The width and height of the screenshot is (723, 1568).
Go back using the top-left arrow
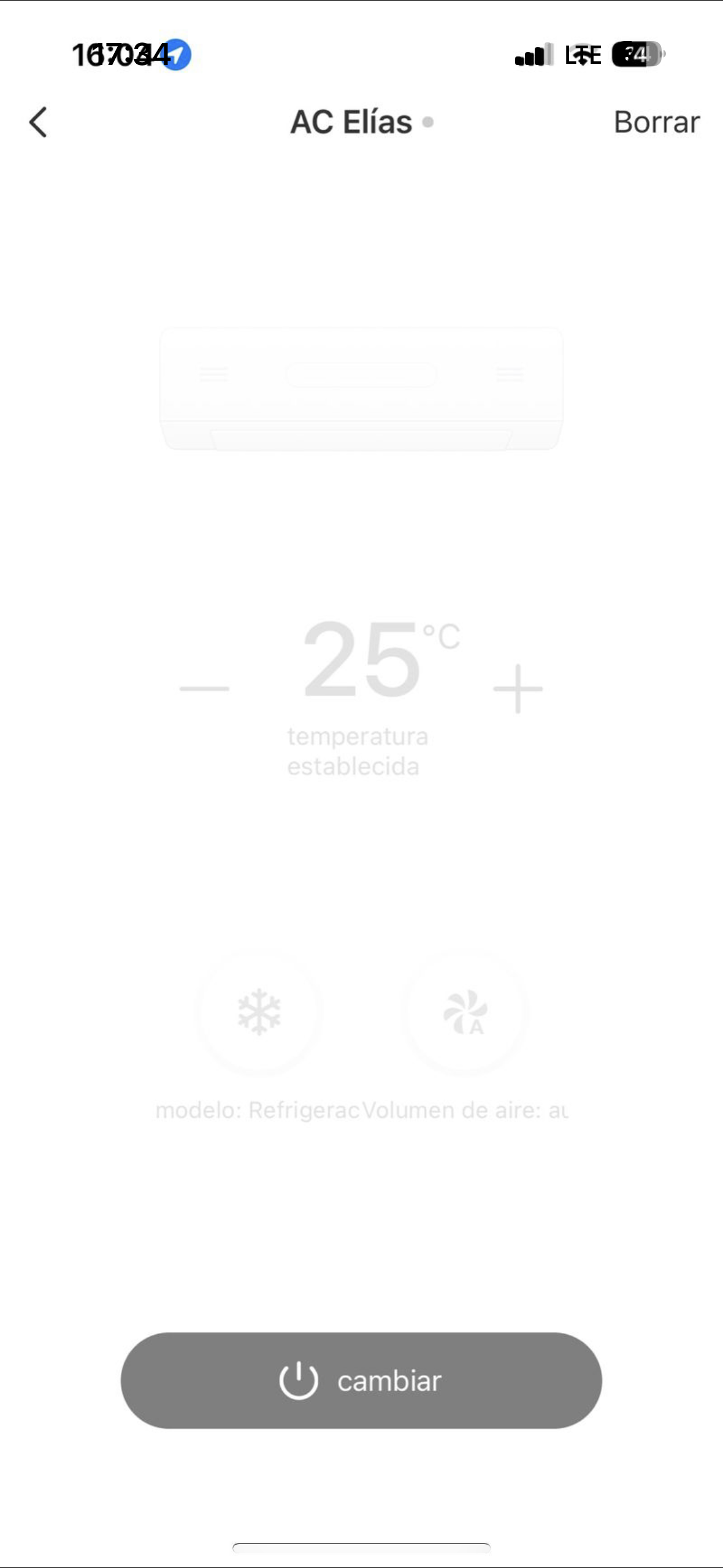38,122
